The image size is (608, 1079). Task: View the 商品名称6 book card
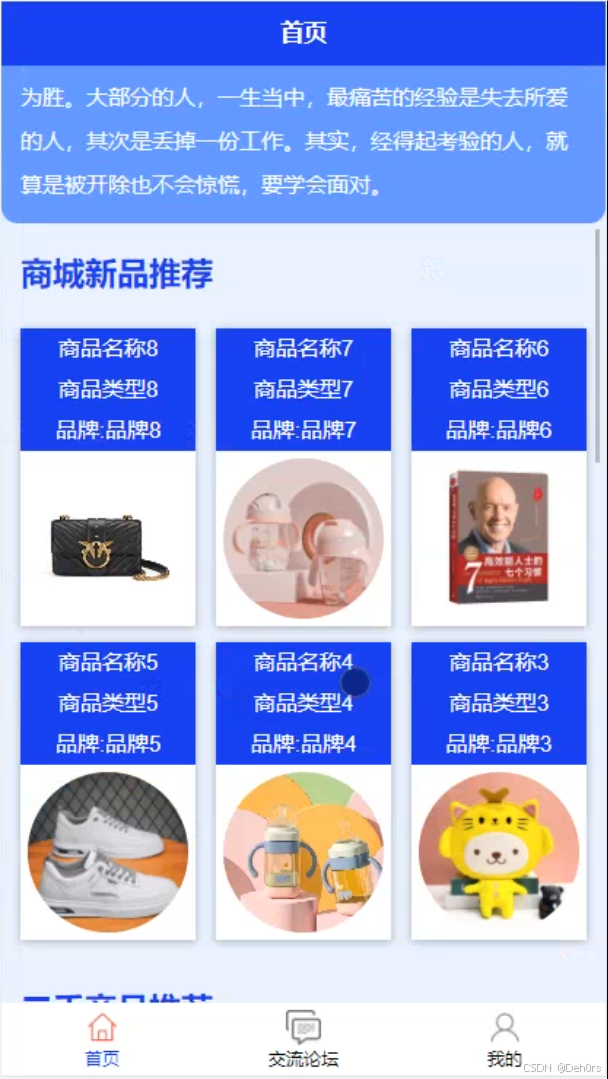[x=498, y=477]
